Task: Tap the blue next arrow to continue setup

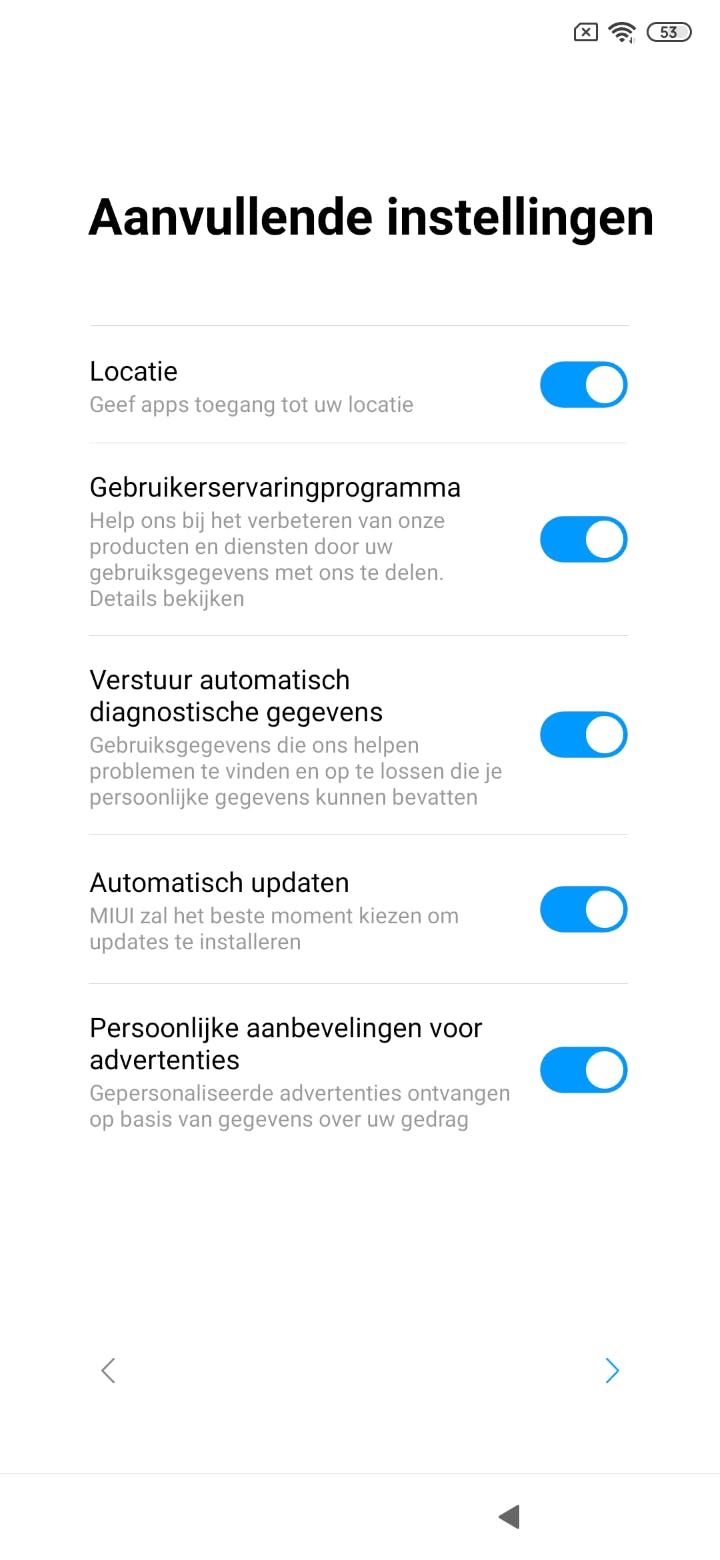Action: 612,1371
